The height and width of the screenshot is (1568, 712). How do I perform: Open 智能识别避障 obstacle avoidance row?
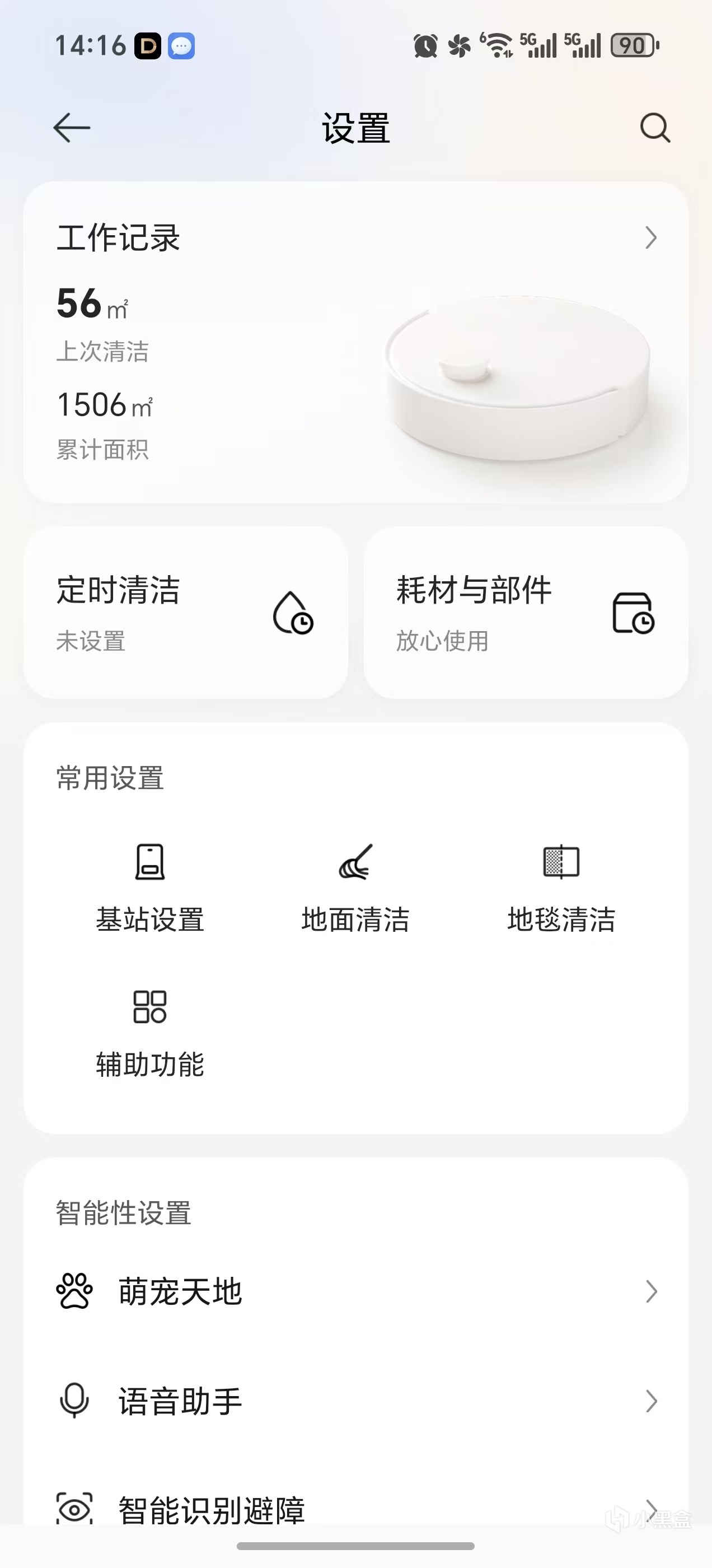tap(355, 1508)
